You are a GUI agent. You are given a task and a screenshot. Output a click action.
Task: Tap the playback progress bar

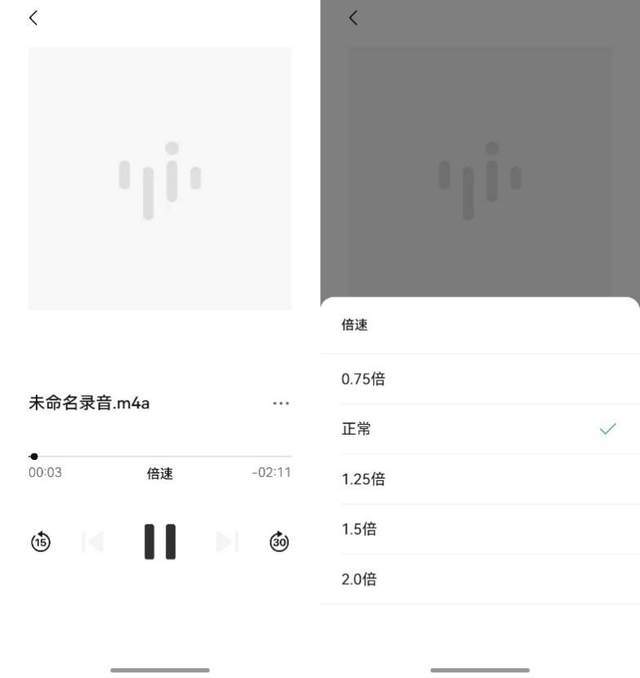pos(160,456)
